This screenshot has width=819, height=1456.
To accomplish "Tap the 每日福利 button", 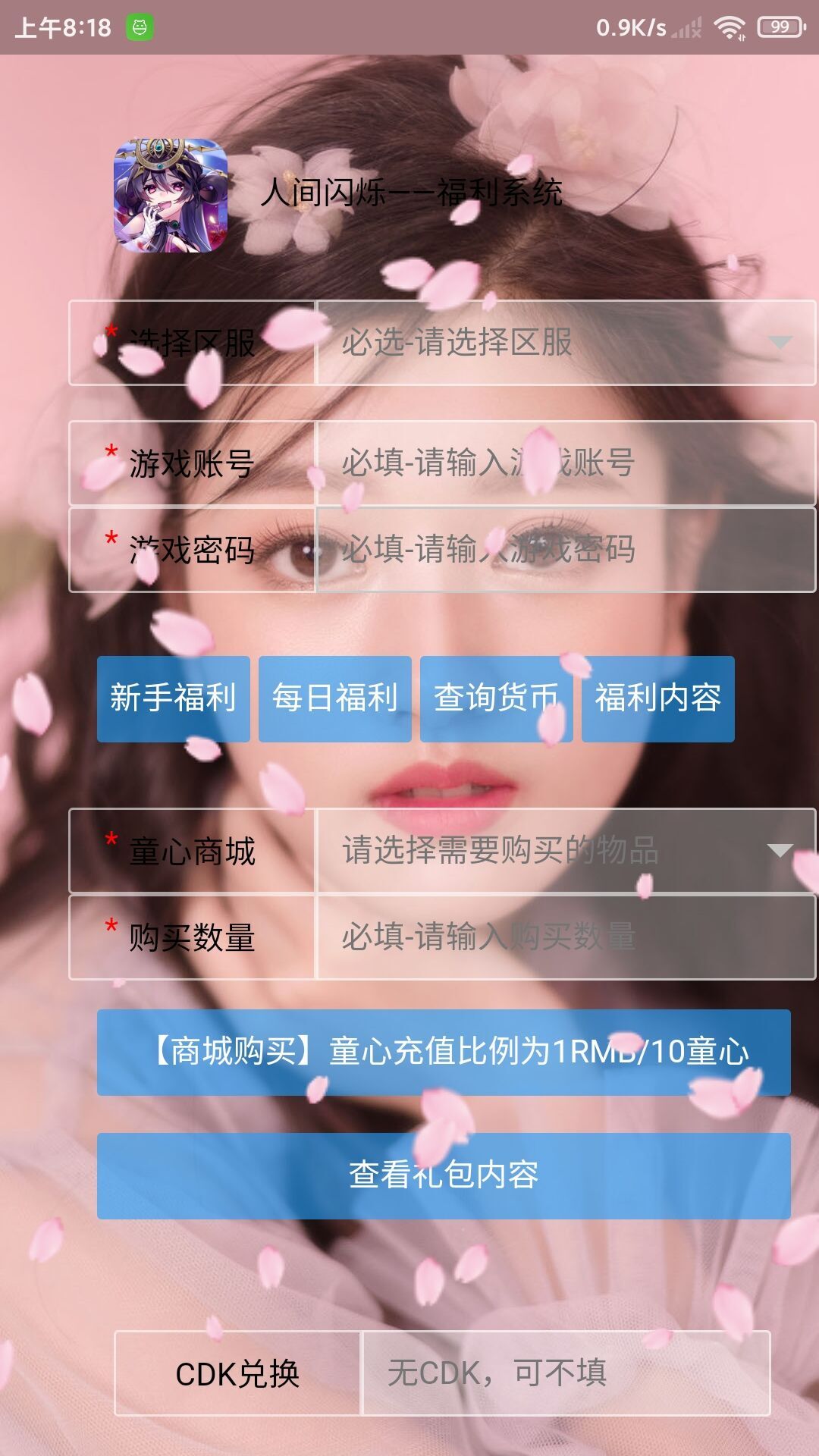I will coord(334,698).
